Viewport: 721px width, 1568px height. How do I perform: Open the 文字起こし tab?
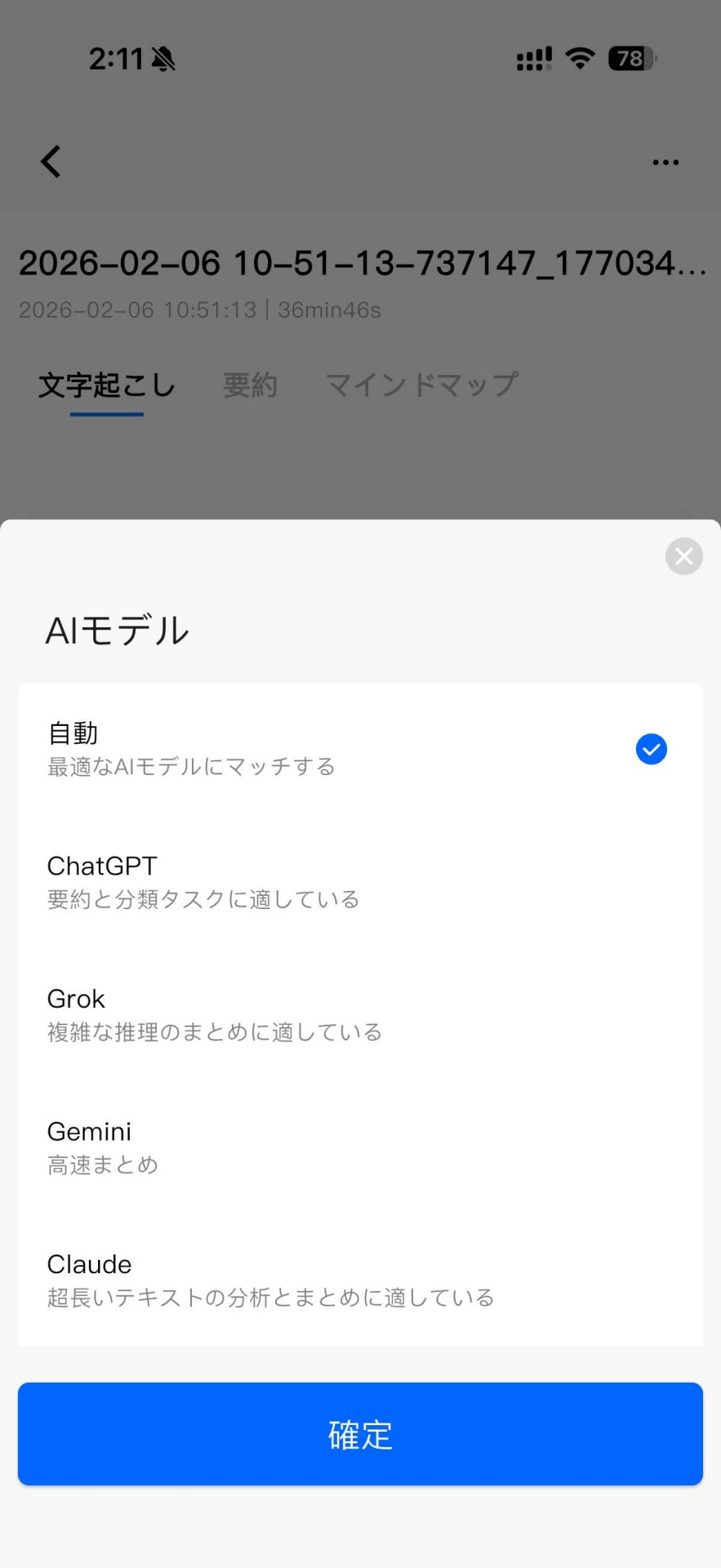point(107,385)
